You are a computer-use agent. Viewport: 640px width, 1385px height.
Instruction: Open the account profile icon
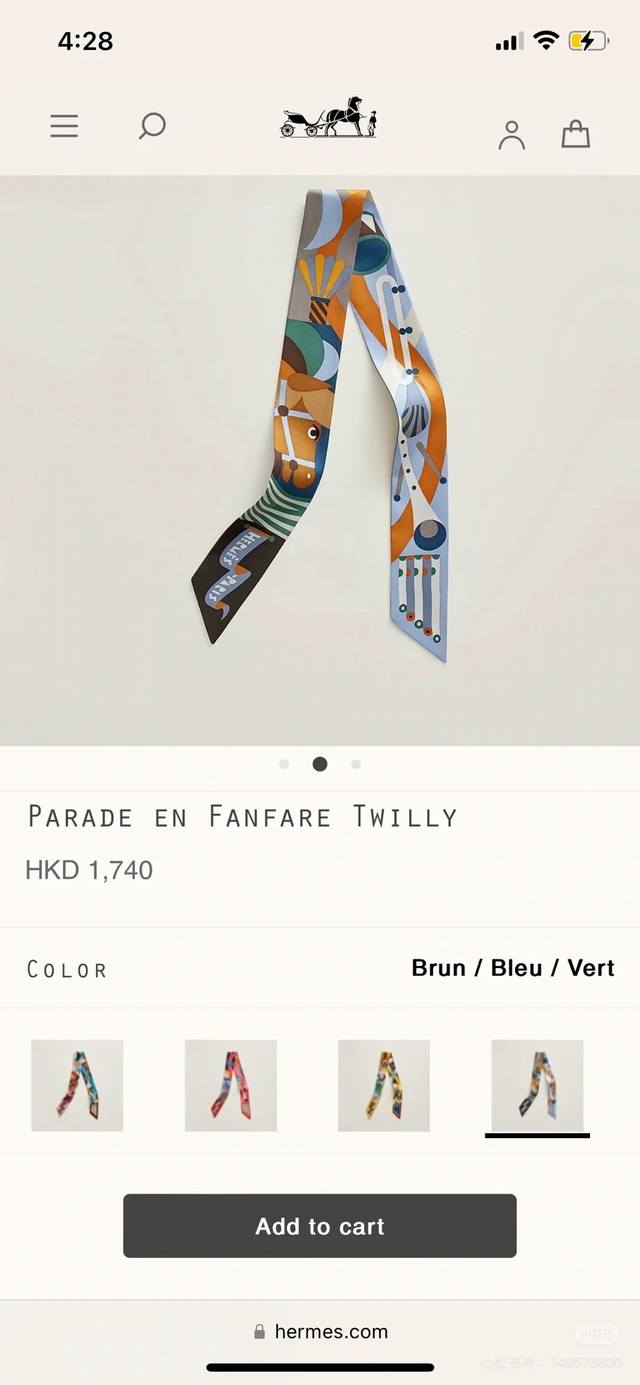coord(512,135)
